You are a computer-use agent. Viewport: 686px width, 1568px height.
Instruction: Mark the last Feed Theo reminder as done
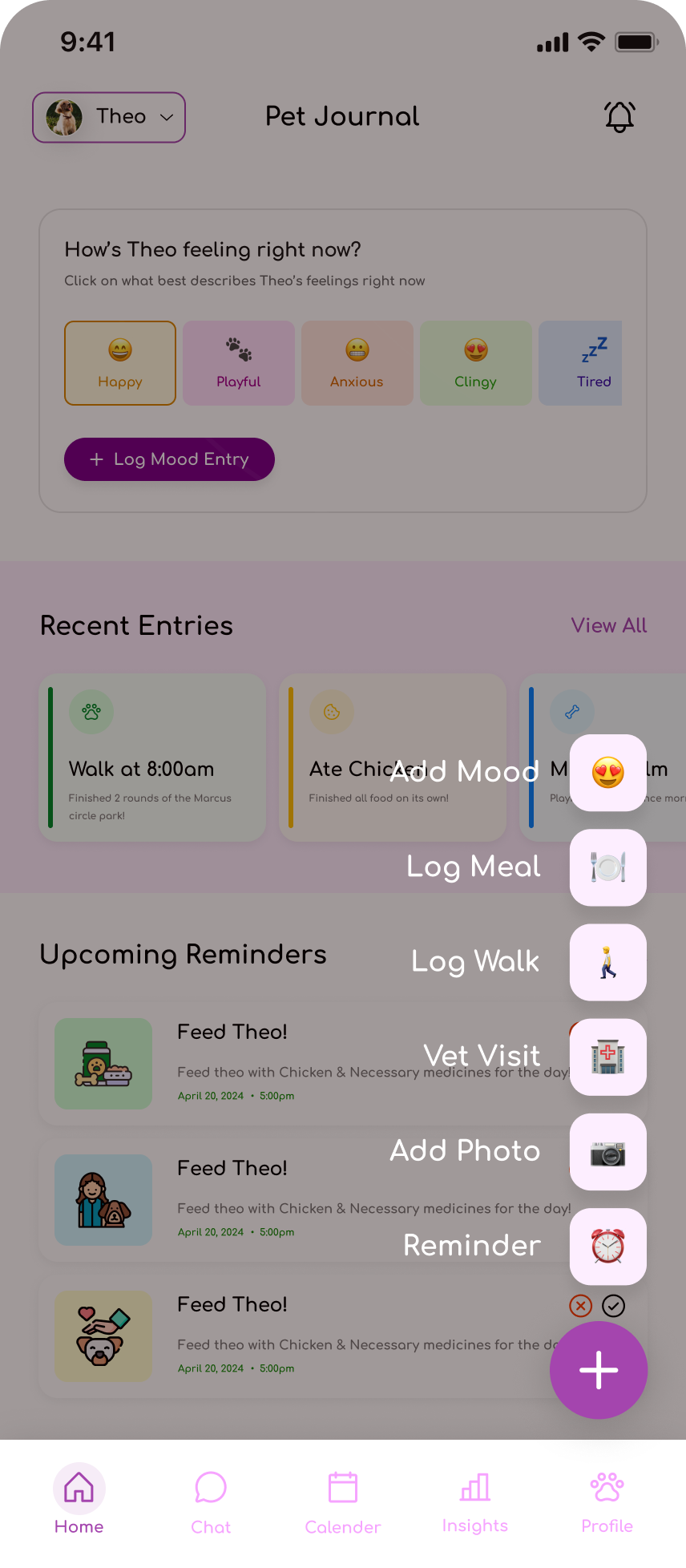point(613,1306)
